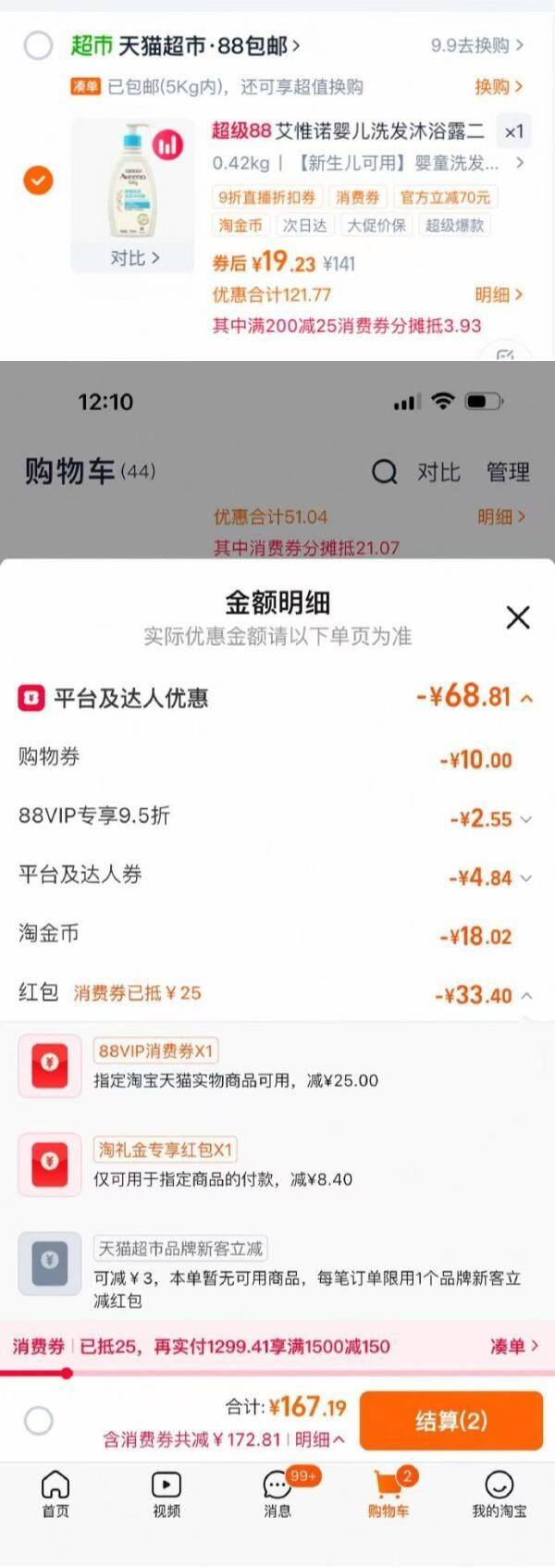Screen dimensions: 555x1568
Task: Select all items from 天猫超市
Action: [x=38, y=44]
